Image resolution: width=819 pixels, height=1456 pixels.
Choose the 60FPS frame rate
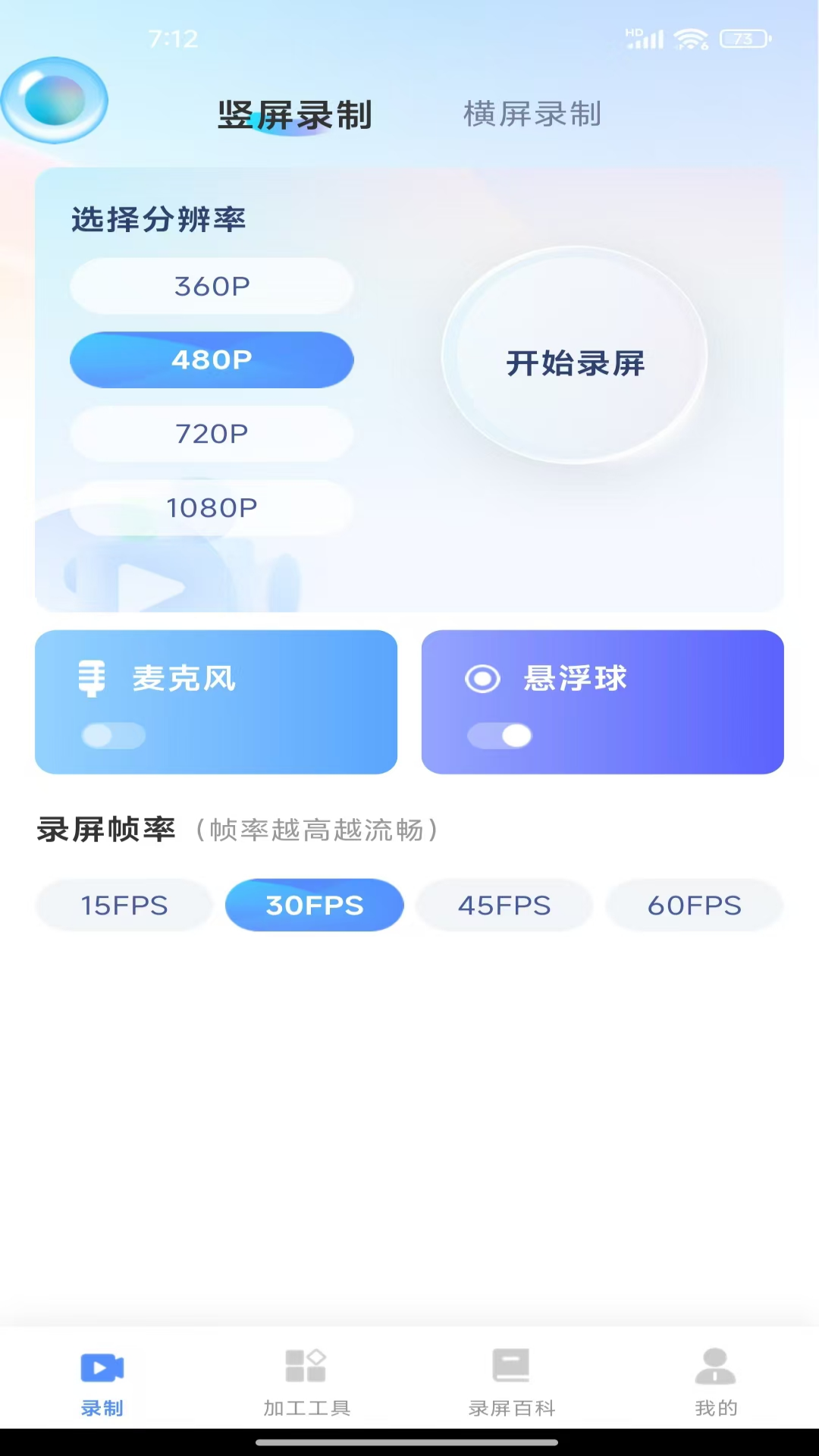(x=694, y=904)
